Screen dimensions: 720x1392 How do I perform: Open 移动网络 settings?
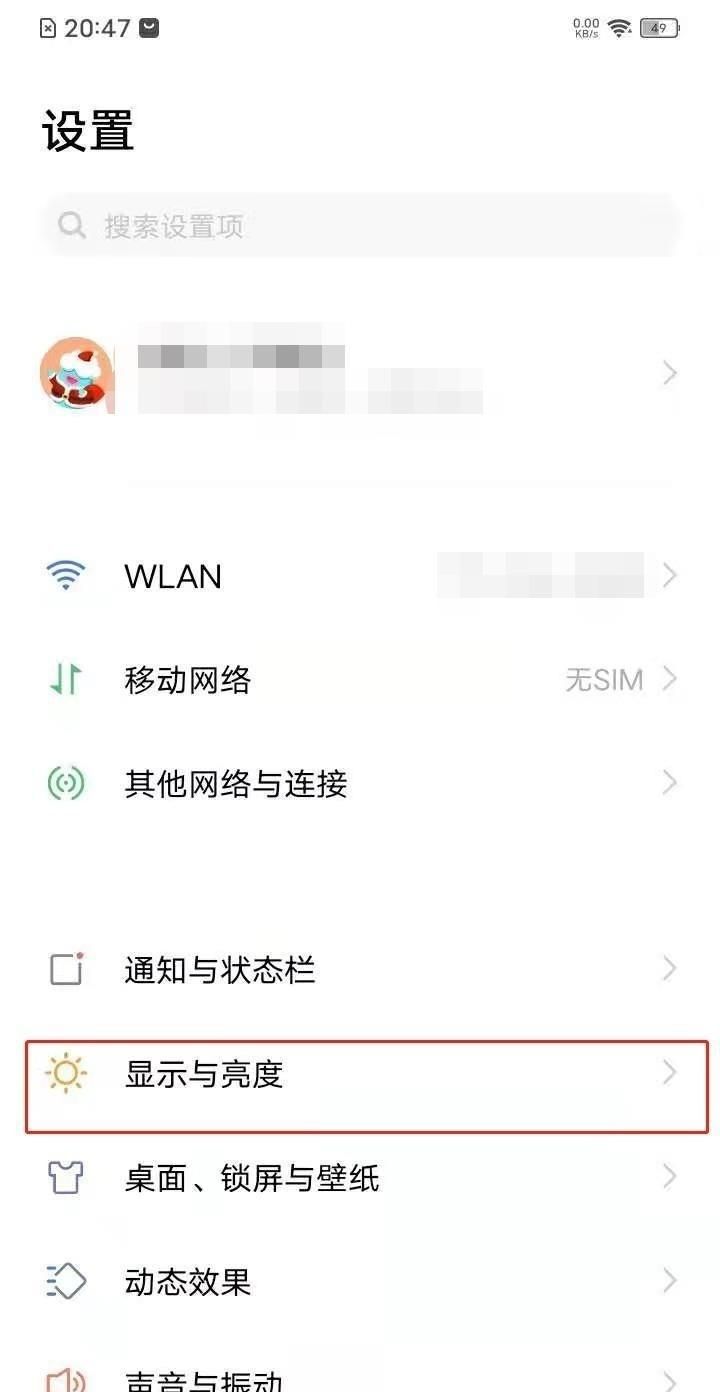(360, 680)
